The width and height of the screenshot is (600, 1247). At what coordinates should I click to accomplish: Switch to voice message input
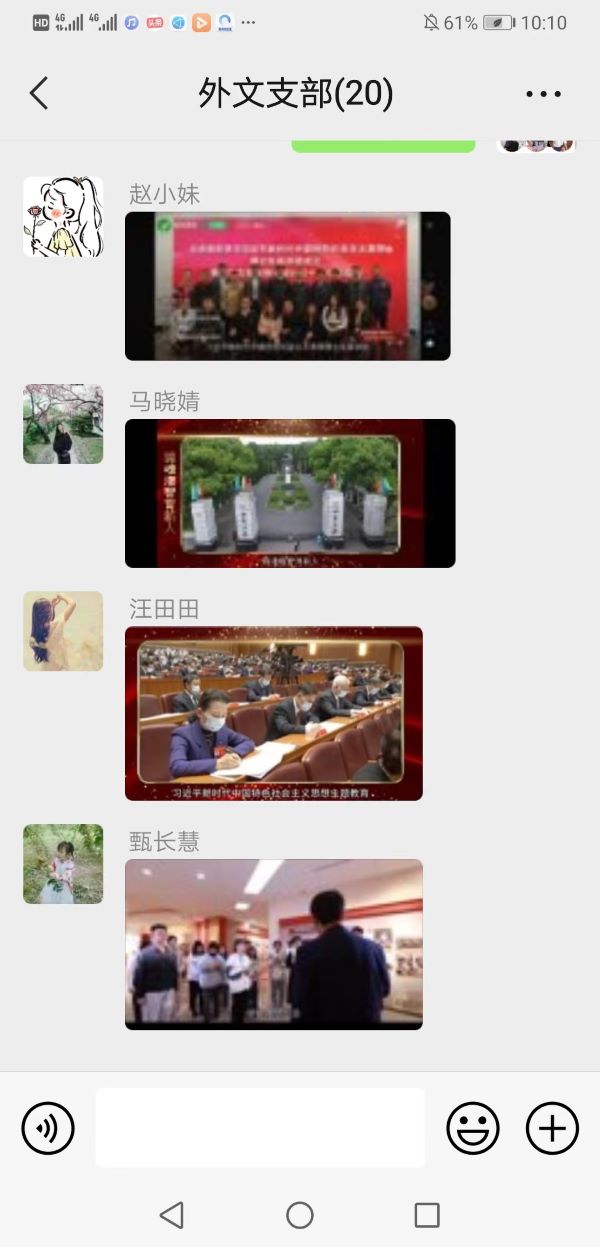tap(48, 1128)
